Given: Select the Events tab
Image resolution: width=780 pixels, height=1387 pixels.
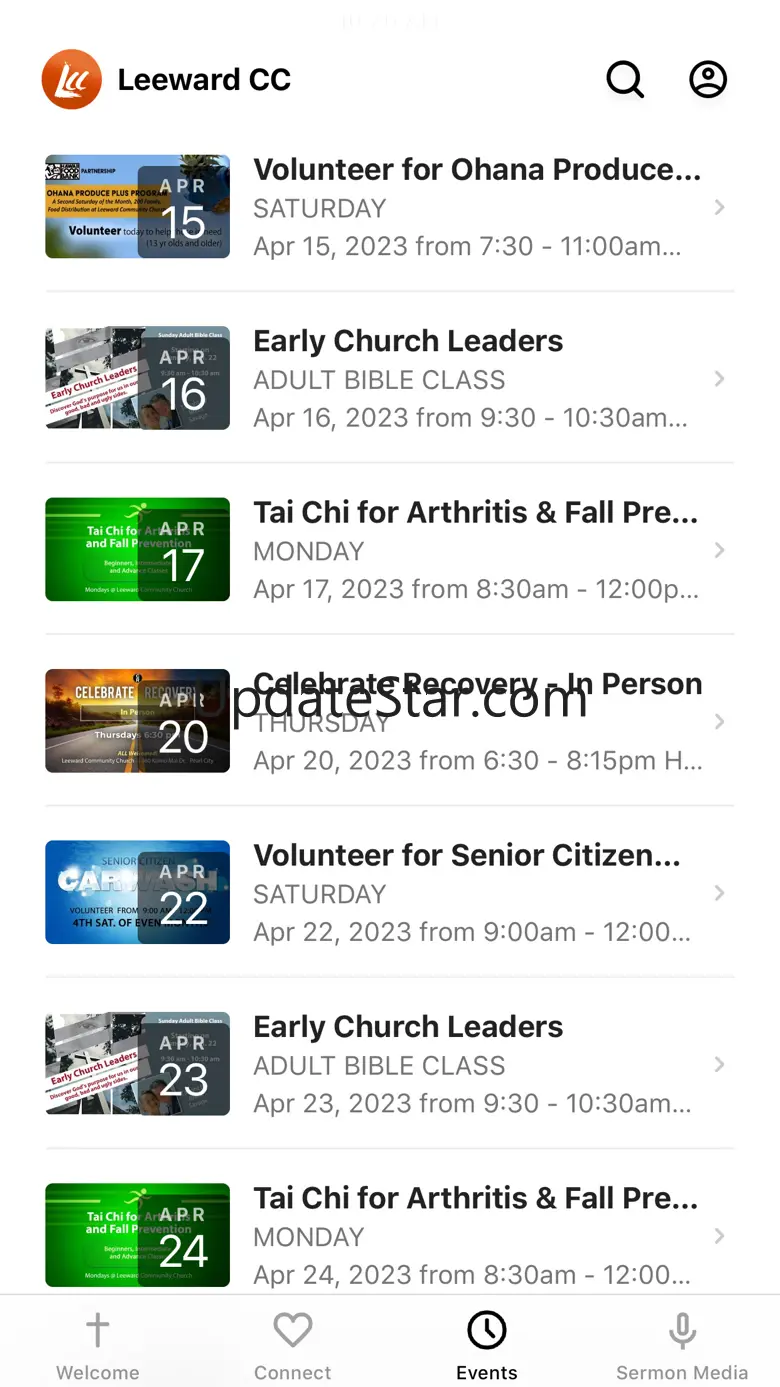Looking at the screenshot, I should point(487,1345).
